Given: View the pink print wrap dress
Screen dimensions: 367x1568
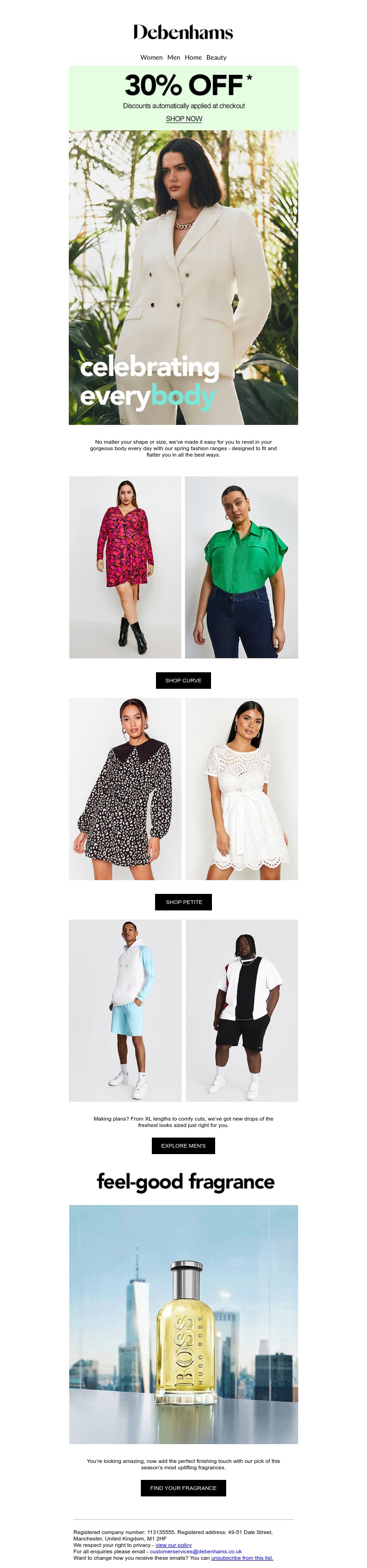Looking at the screenshot, I should (x=125, y=567).
